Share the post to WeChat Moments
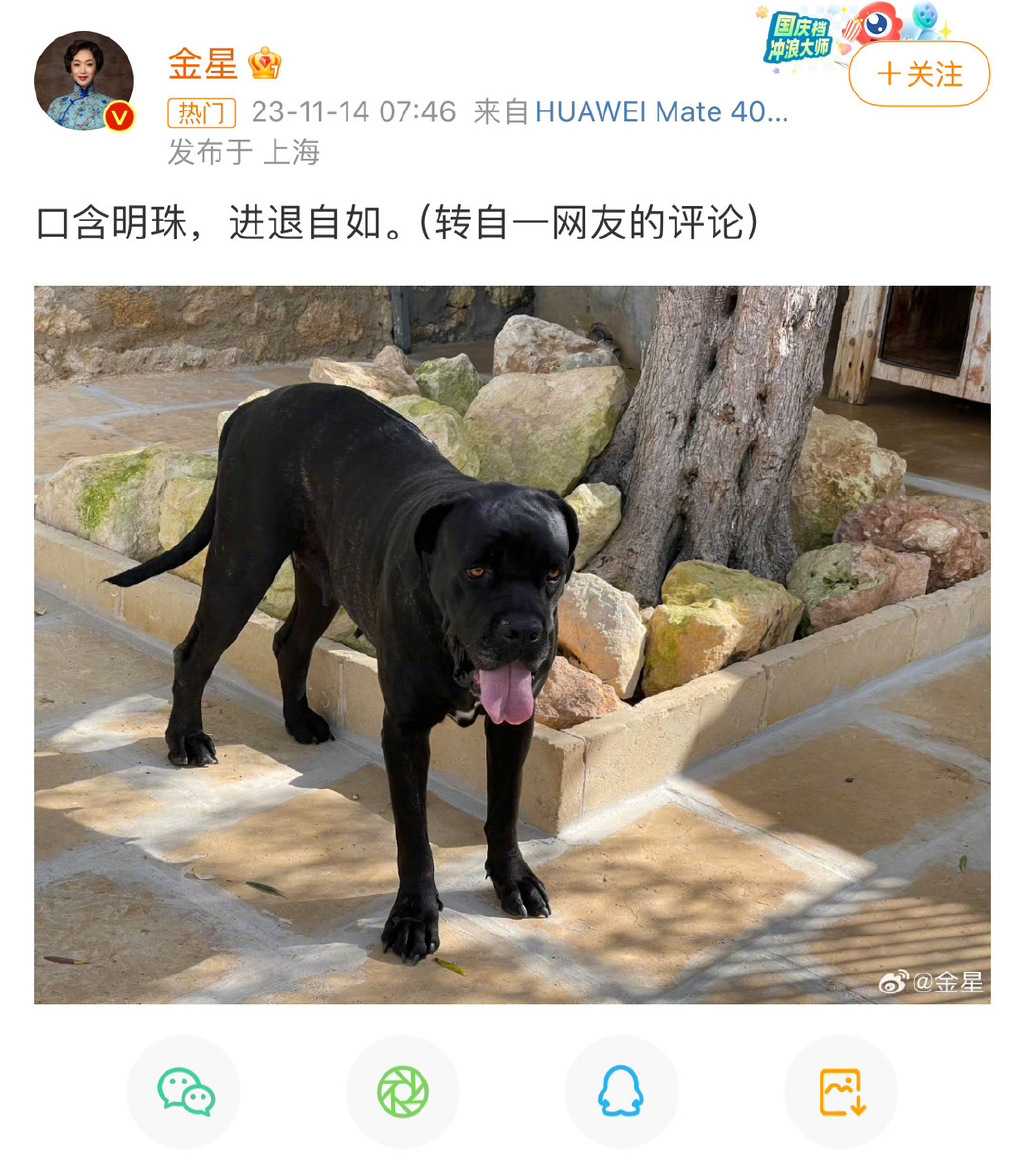This screenshot has height=1175, width=1024. (x=403, y=1091)
